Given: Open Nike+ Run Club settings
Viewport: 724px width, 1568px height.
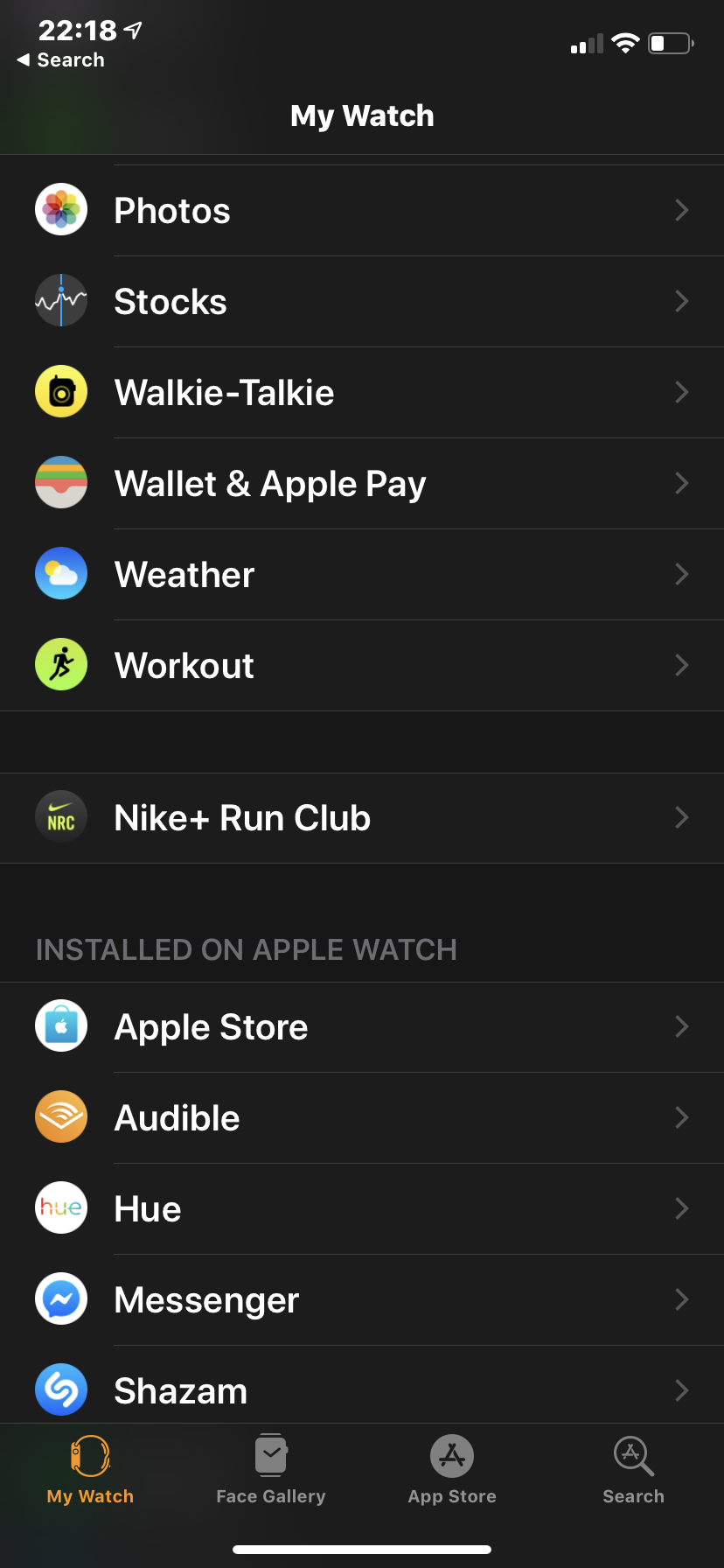Looking at the screenshot, I should (x=362, y=818).
